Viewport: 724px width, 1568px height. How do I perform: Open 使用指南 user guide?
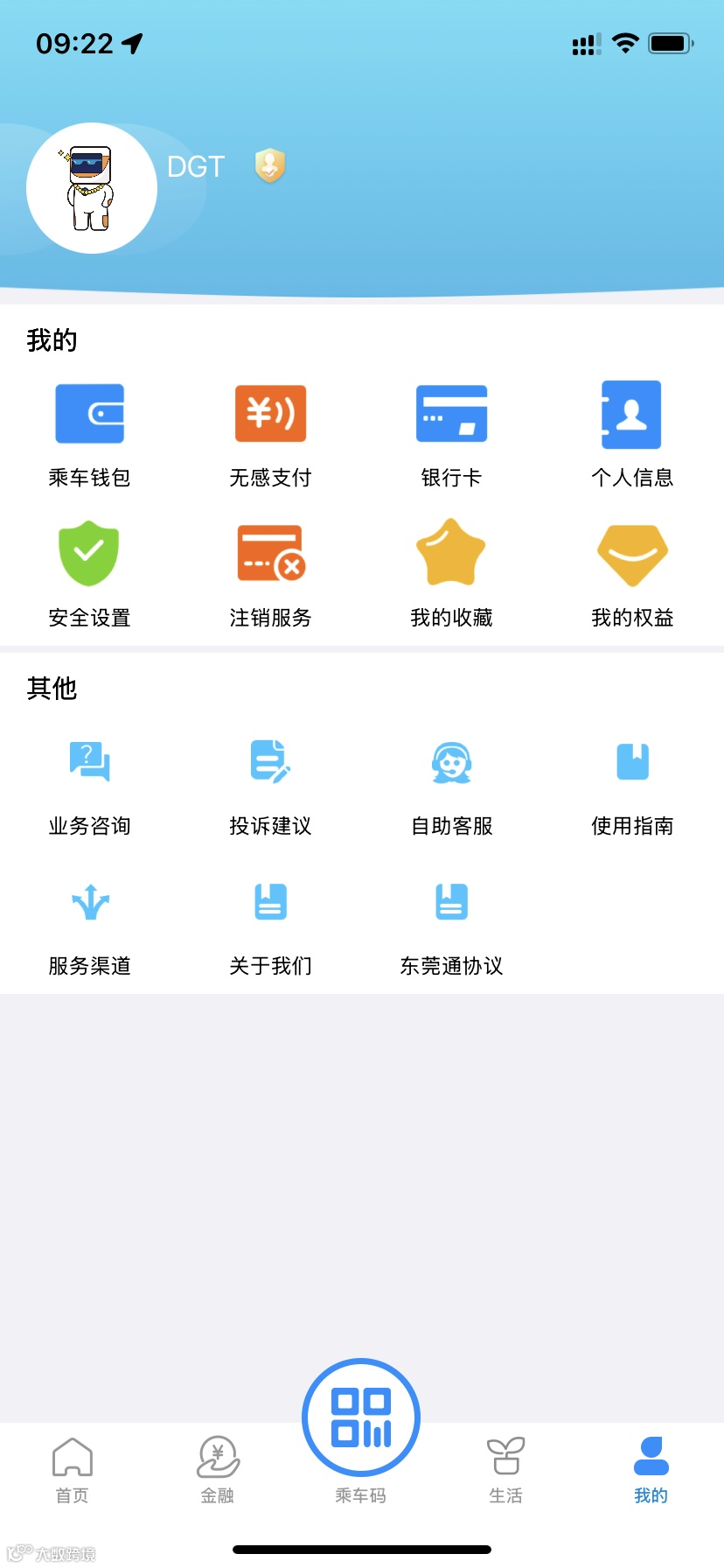[631, 784]
